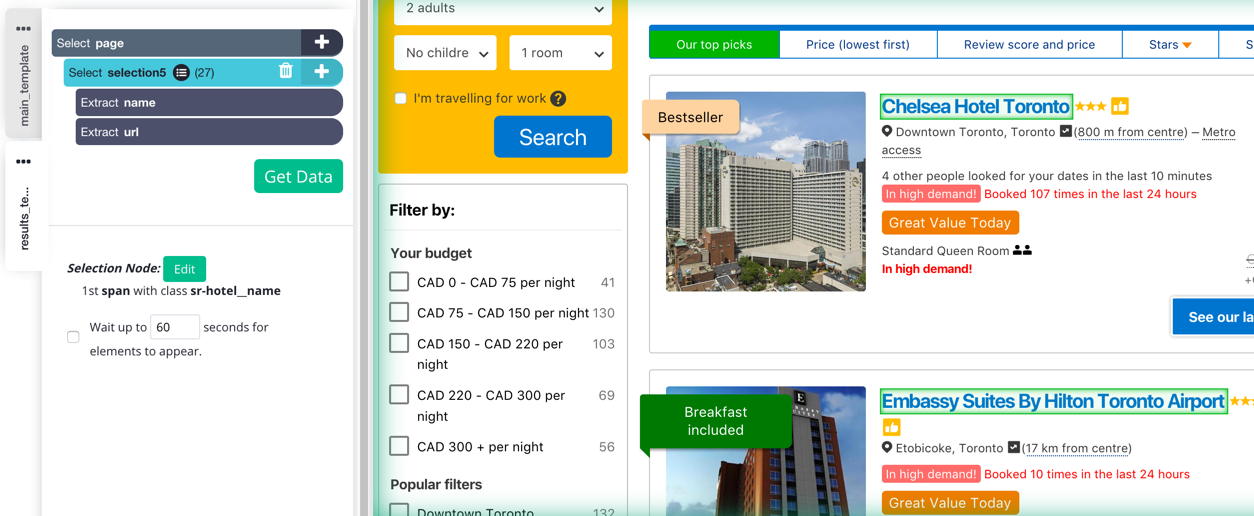Add a command under selection5
The height and width of the screenshot is (516, 1254).
coord(321,72)
